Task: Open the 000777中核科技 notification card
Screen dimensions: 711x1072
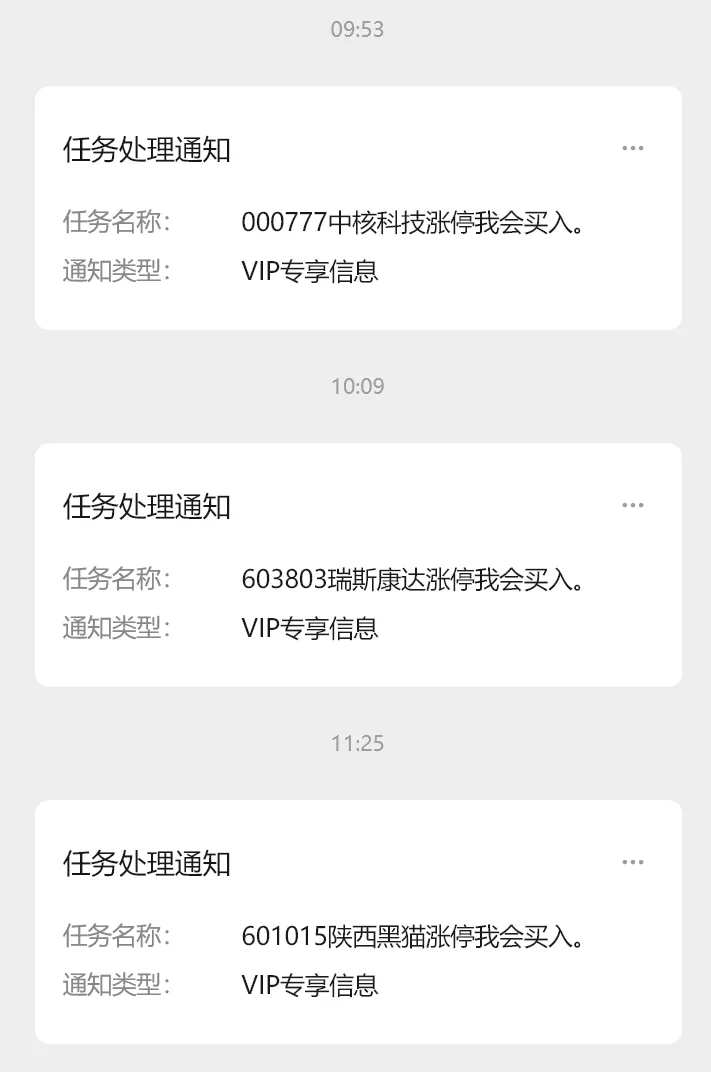Action: [357, 222]
